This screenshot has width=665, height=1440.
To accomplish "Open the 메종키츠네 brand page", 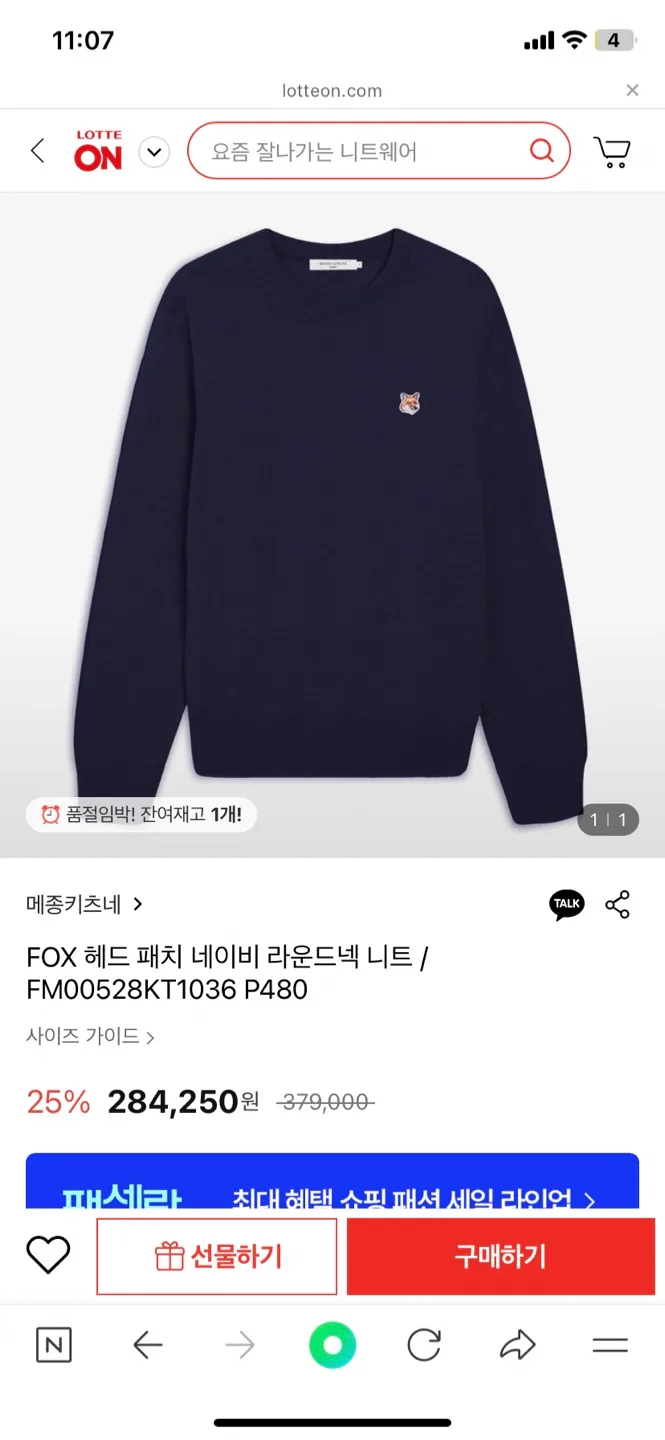I will [85, 904].
